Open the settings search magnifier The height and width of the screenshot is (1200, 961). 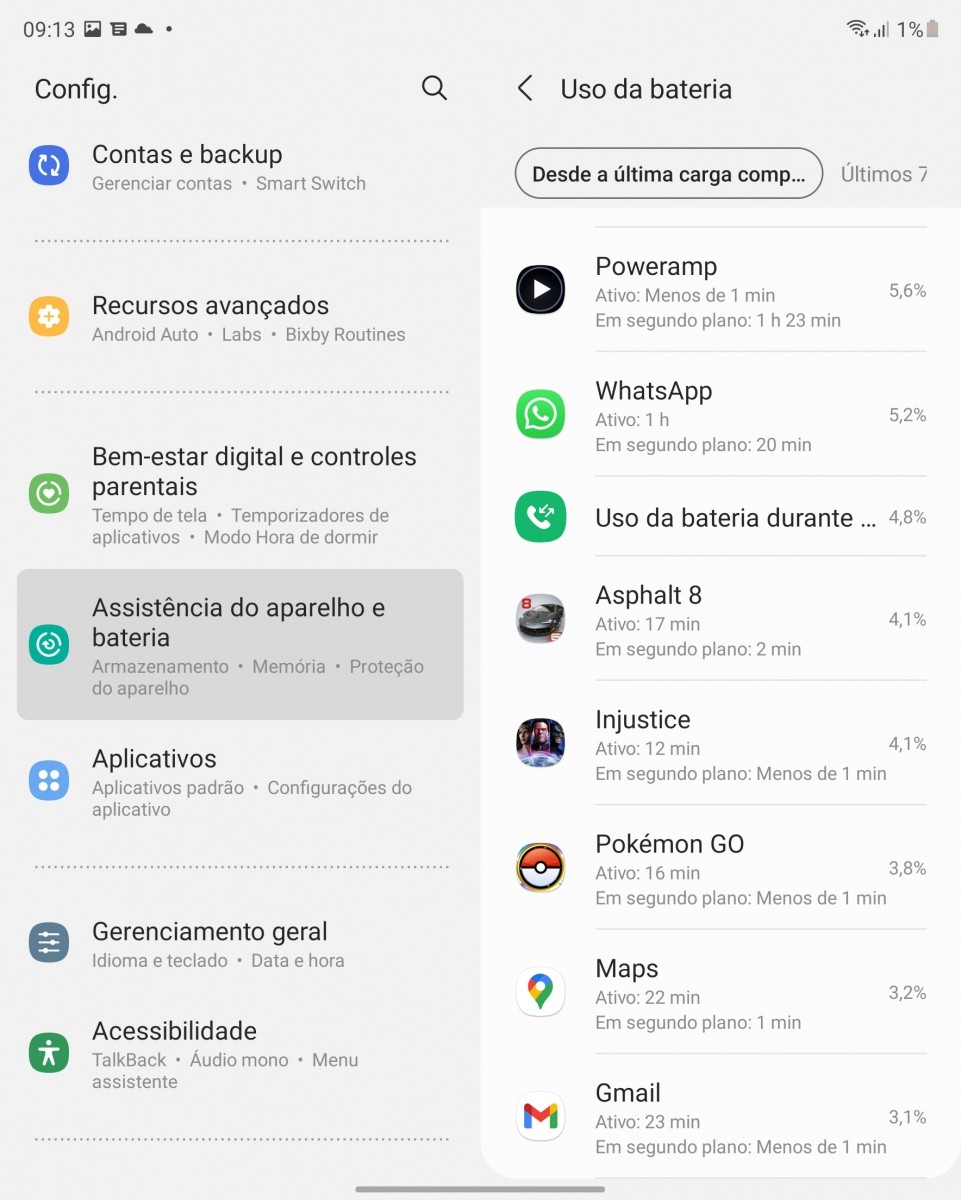[434, 88]
